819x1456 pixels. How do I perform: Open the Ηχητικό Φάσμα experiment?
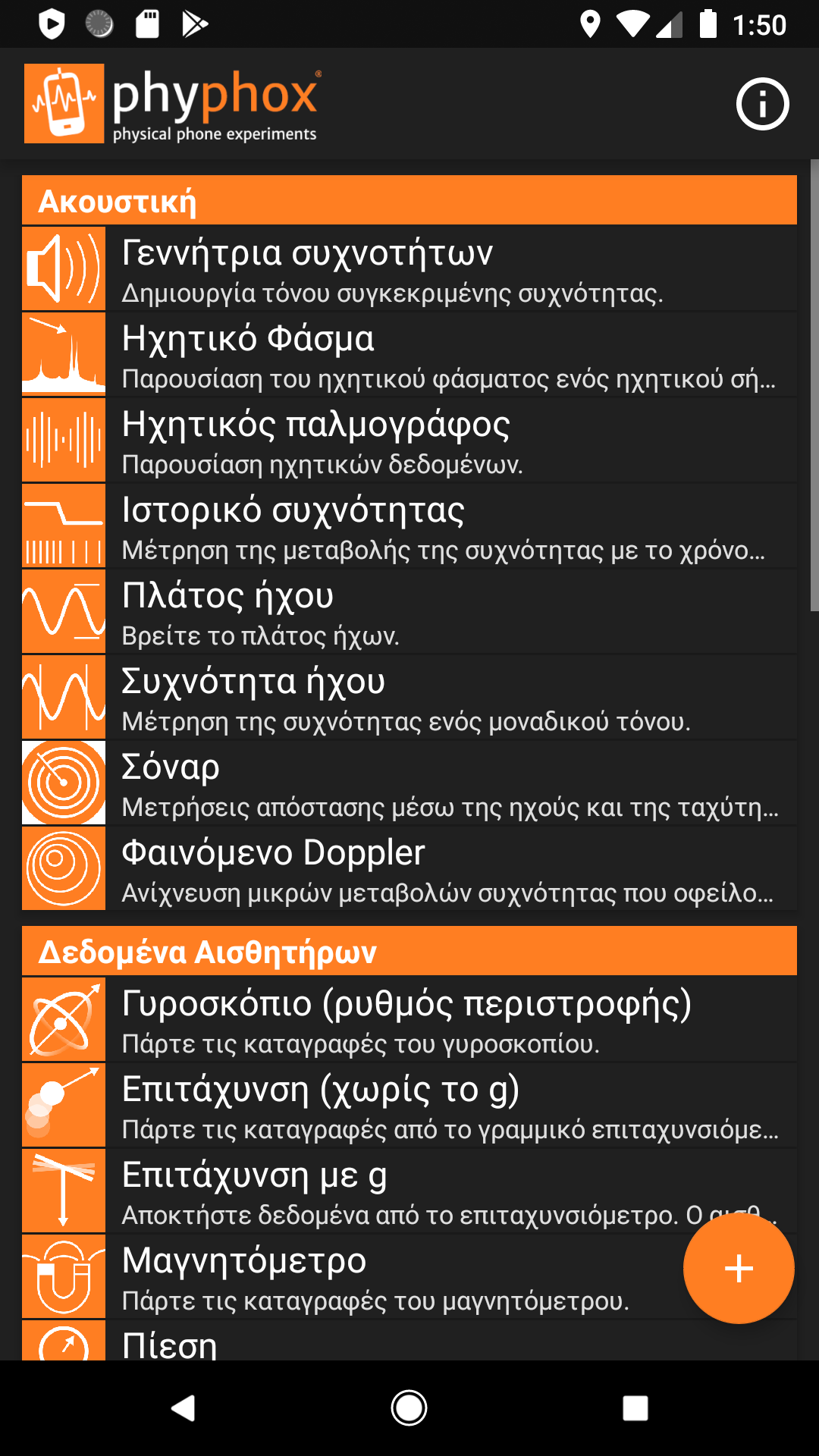[x=409, y=355]
